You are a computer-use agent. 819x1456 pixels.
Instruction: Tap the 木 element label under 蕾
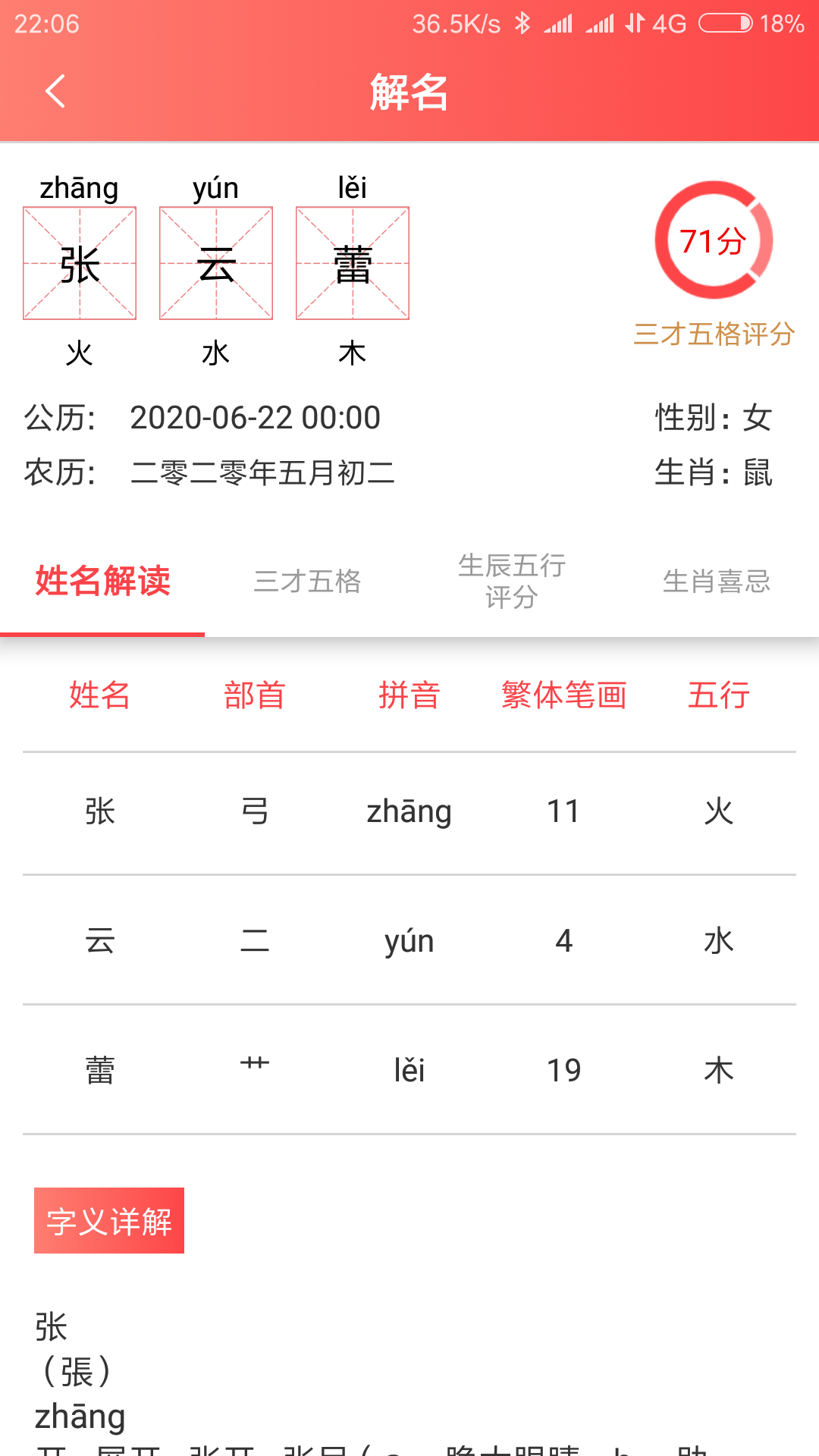[x=353, y=351]
